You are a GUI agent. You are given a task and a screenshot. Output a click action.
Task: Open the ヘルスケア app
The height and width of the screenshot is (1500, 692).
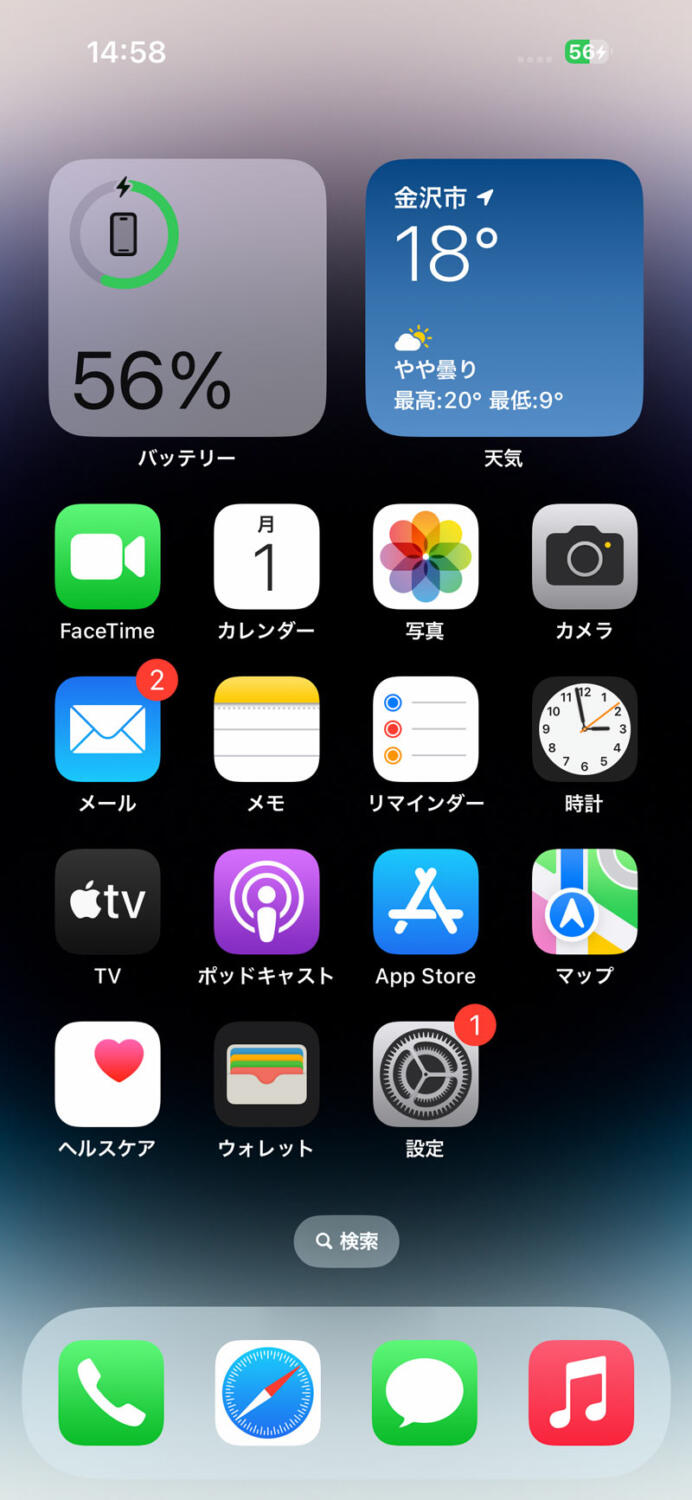tap(107, 1074)
